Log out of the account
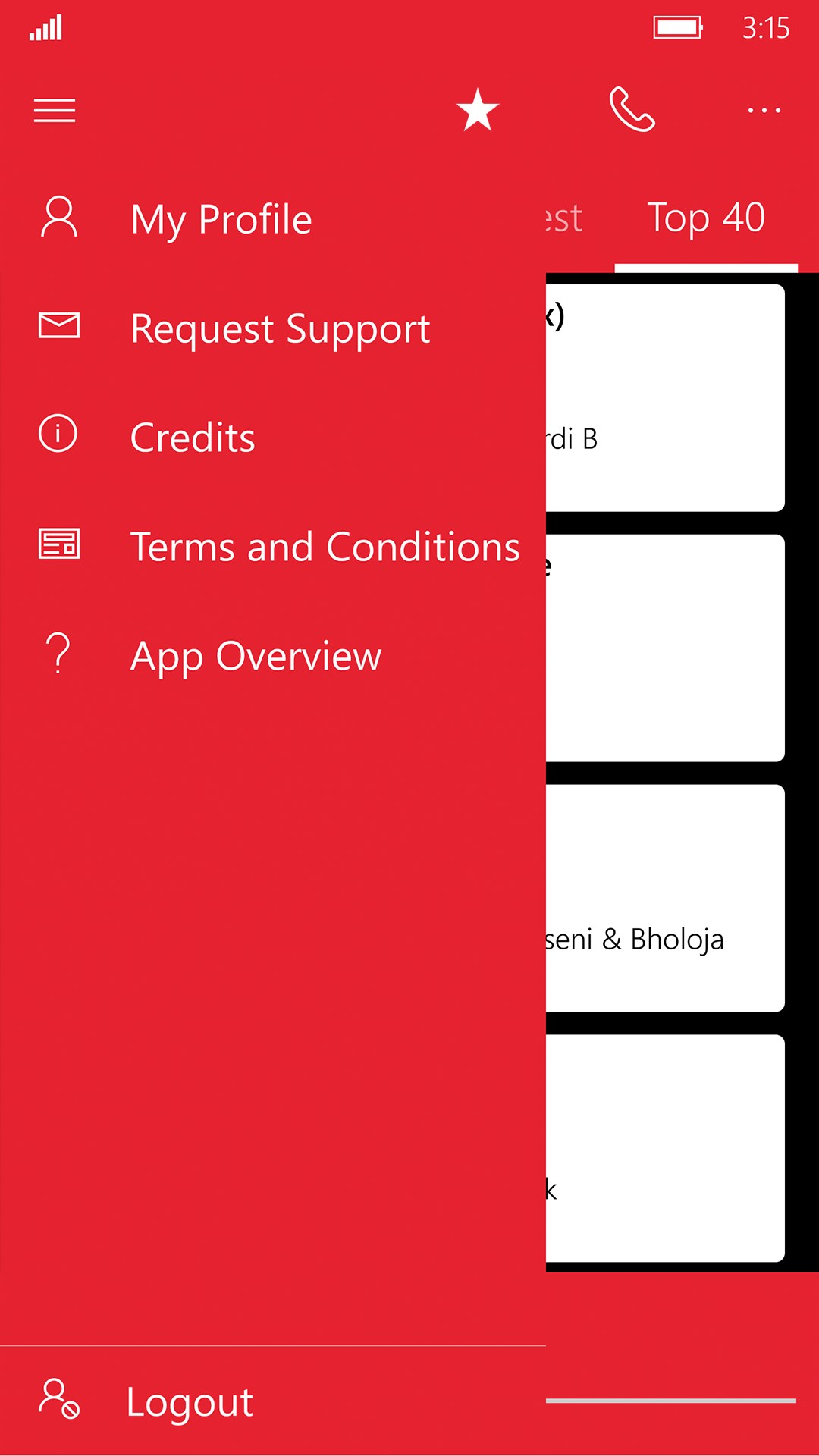819x1456 pixels. point(188,1401)
